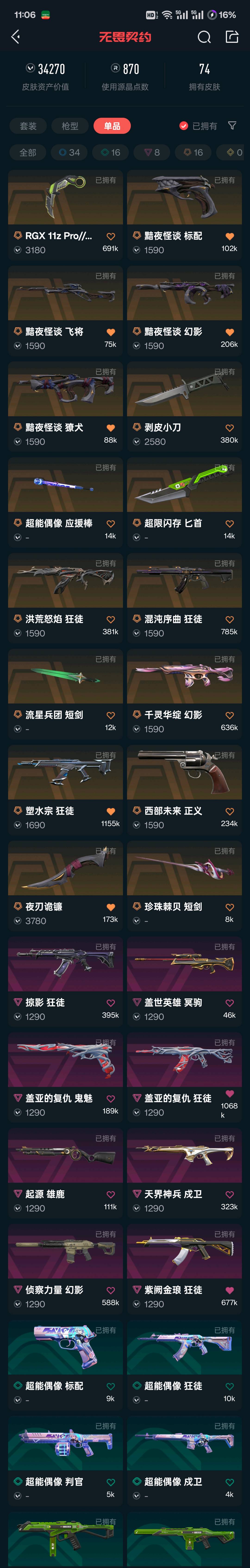Unlike the 夜刃诡镰 skin

coord(110,907)
